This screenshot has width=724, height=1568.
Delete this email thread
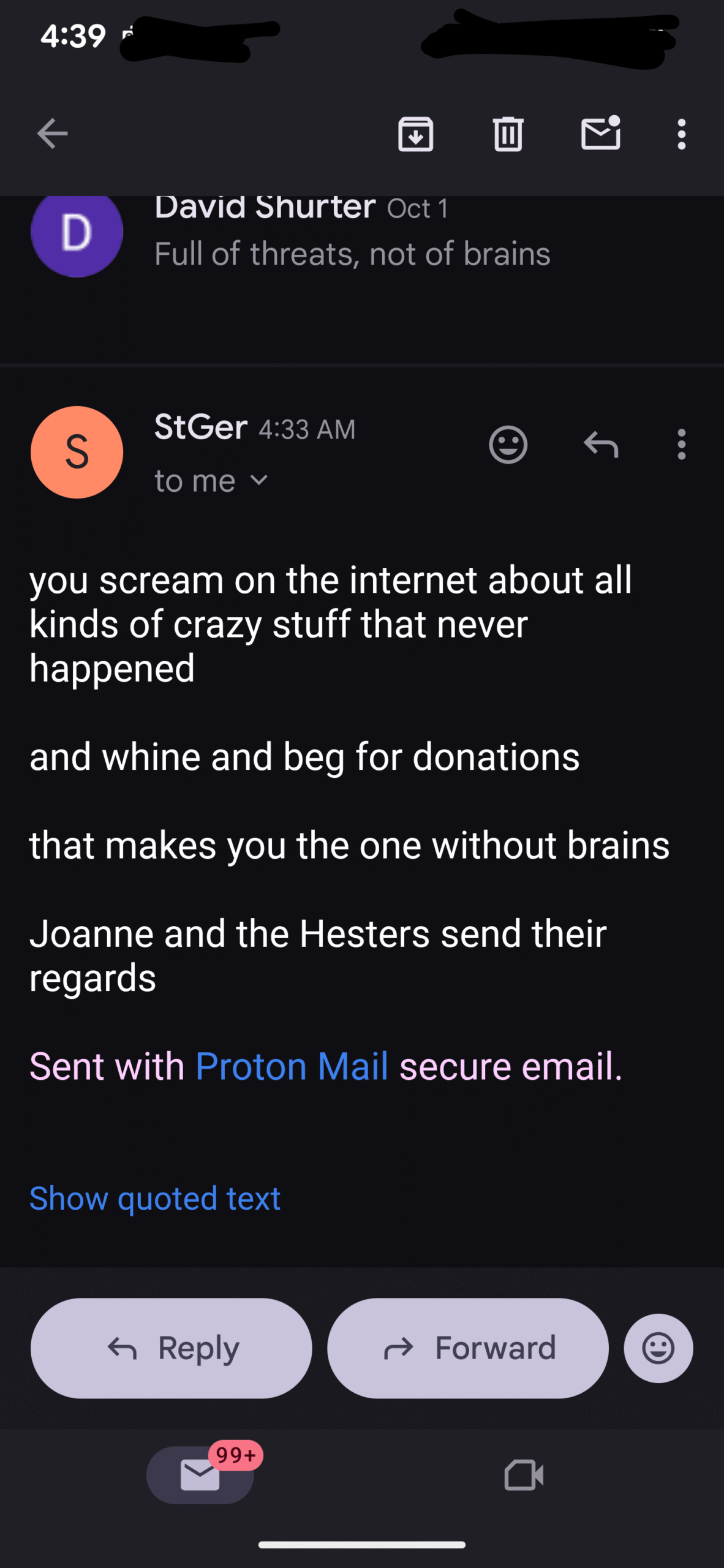[x=508, y=134]
